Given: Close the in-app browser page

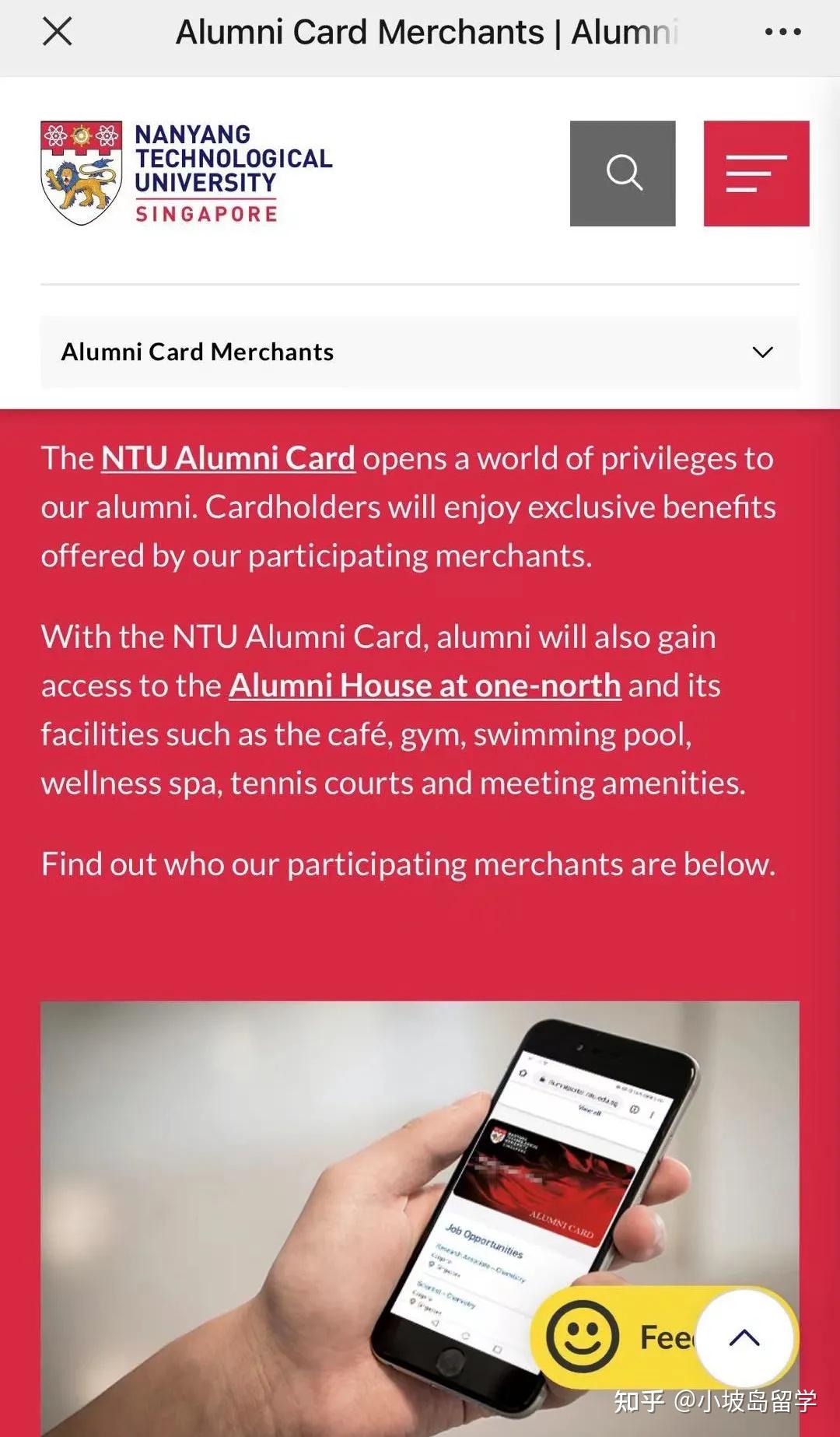Looking at the screenshot, I should pos(57,32).
